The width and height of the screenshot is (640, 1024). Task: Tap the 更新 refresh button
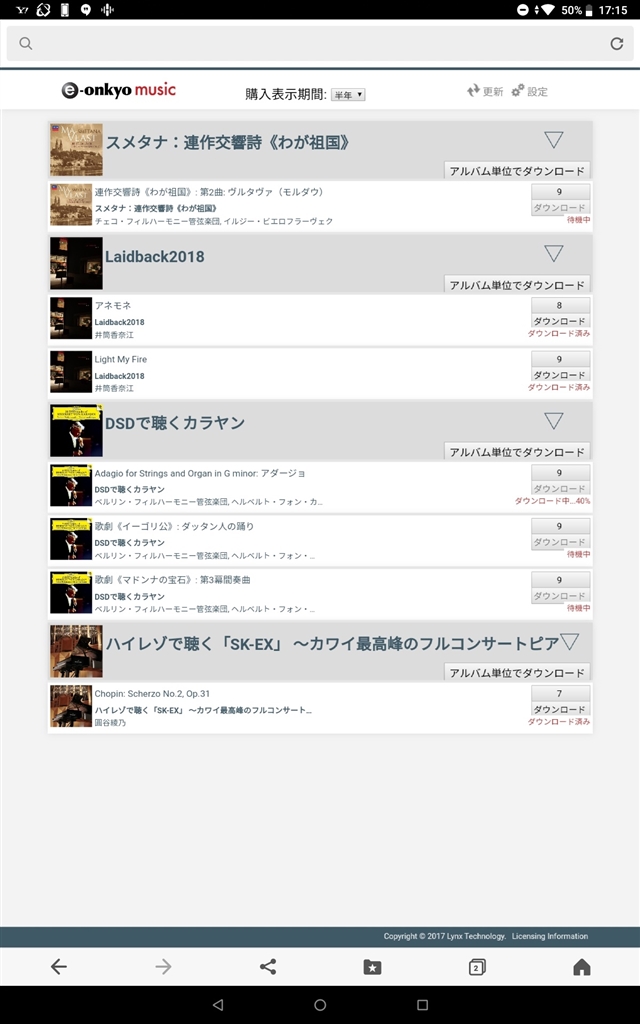coord(485,91)
